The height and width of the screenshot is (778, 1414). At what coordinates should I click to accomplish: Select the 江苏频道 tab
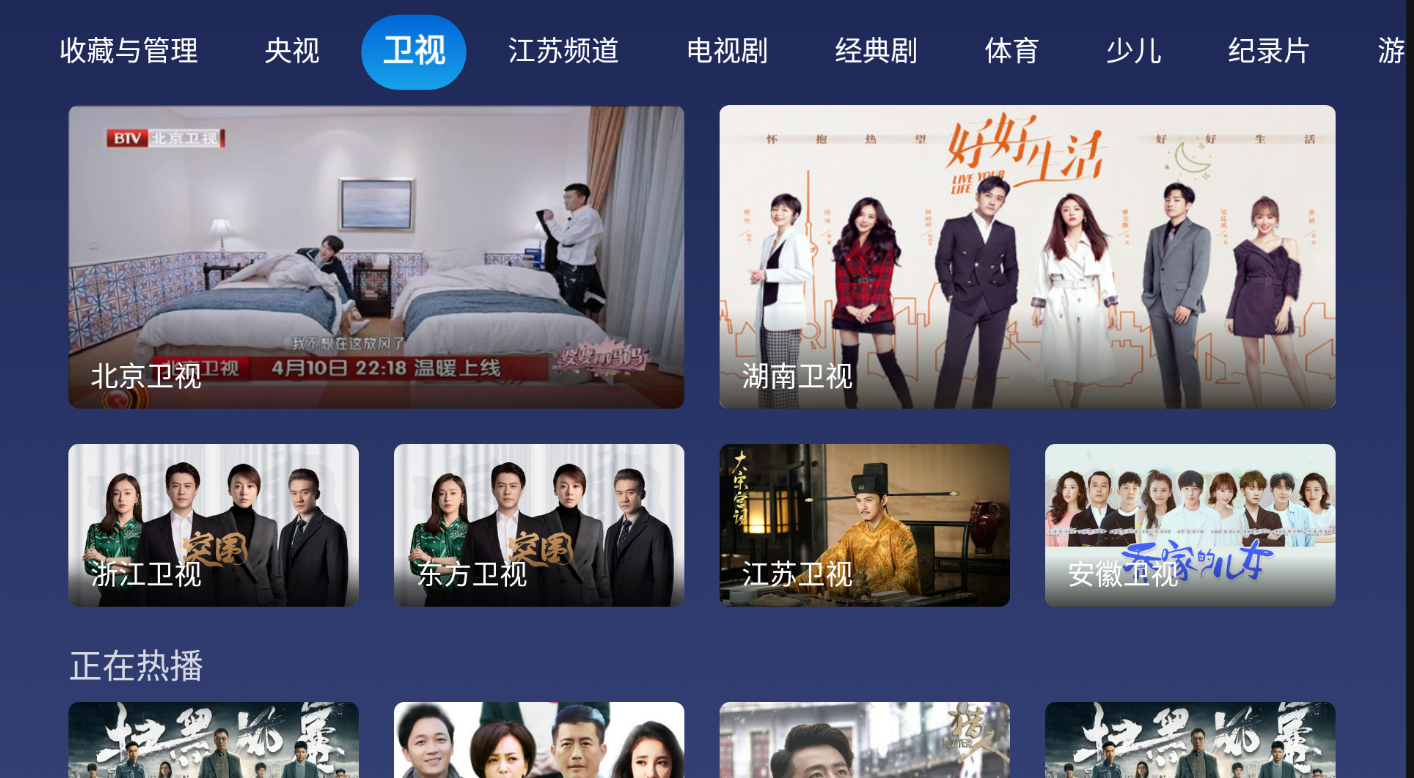[563, 51]
